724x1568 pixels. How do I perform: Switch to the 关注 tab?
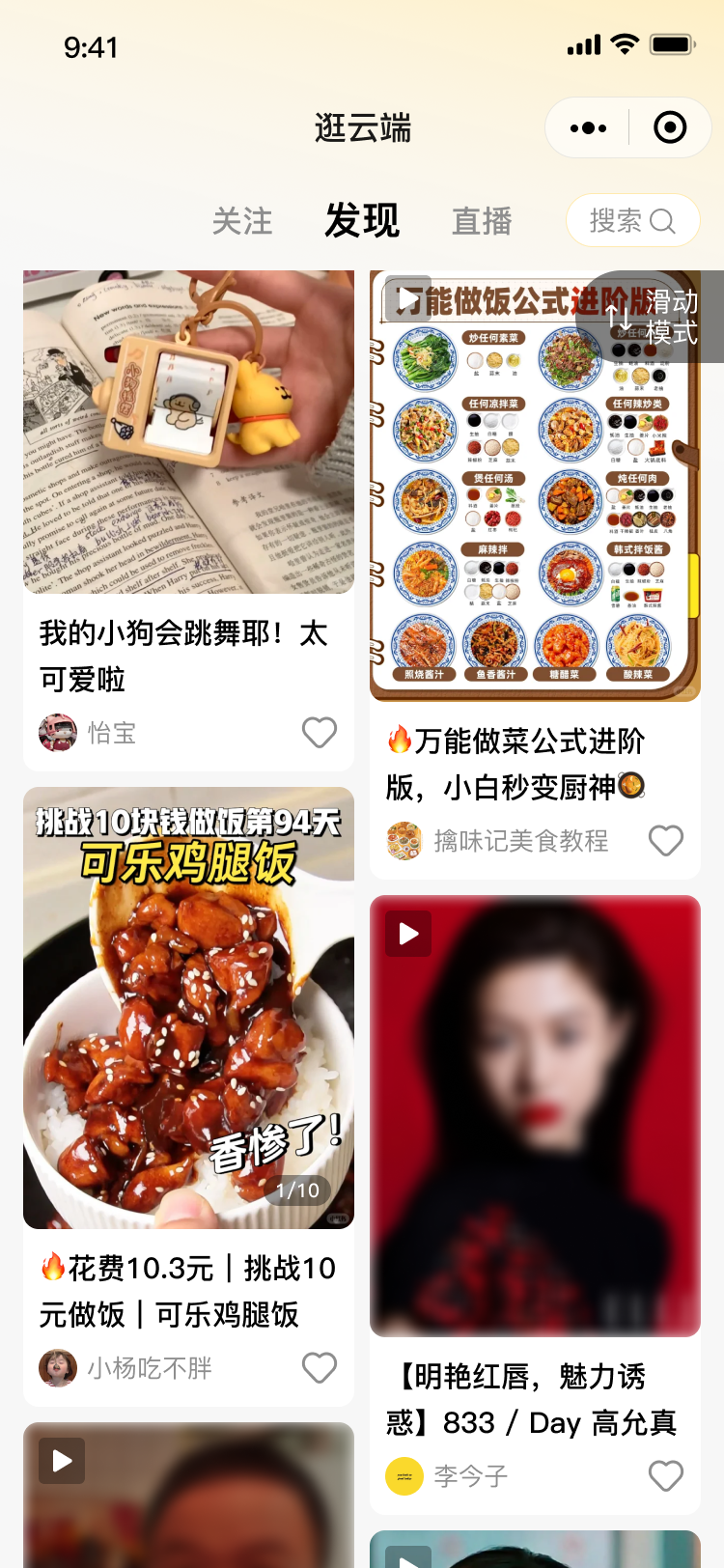pos(241,220)
